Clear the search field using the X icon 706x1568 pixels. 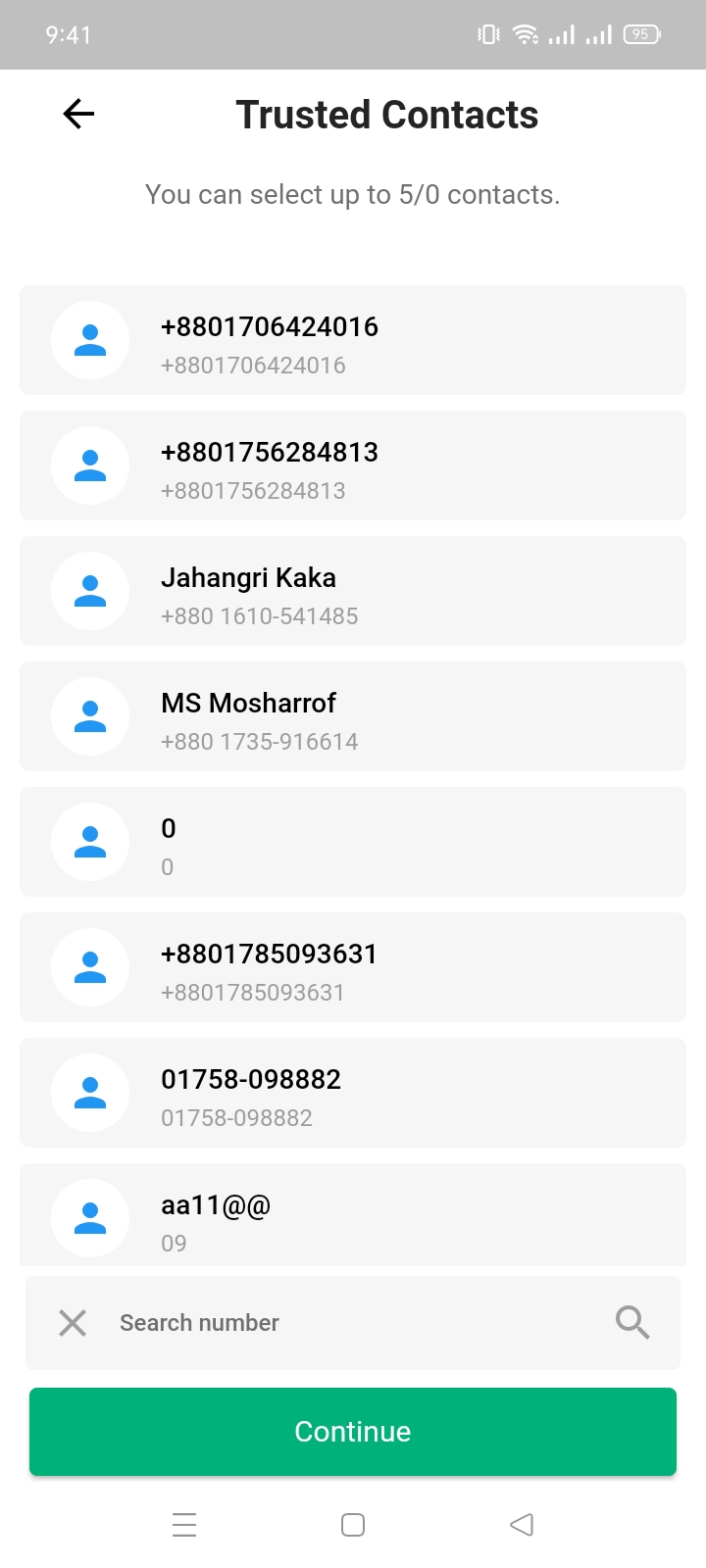tap(72, 1322)
